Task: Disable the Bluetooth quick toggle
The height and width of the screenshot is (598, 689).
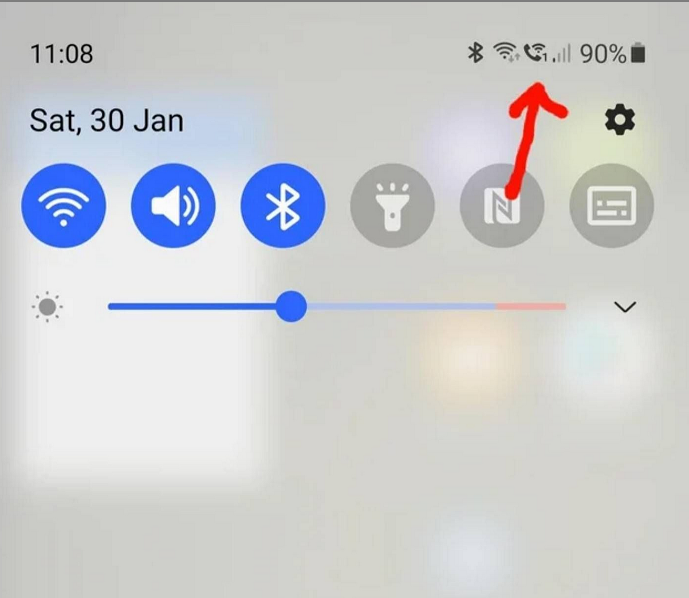Action: coord(283,206)
